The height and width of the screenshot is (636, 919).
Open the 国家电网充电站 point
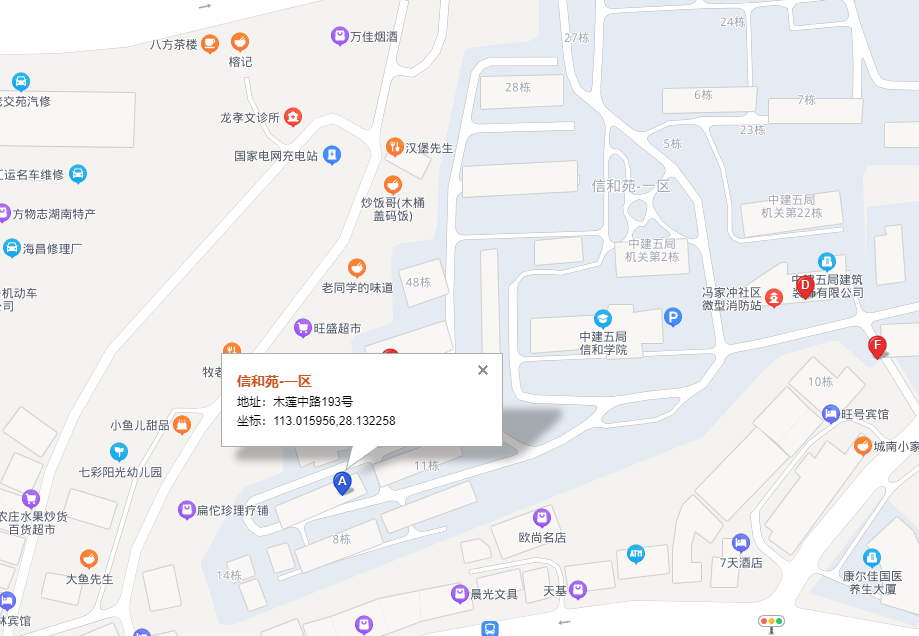coord(332,156)
